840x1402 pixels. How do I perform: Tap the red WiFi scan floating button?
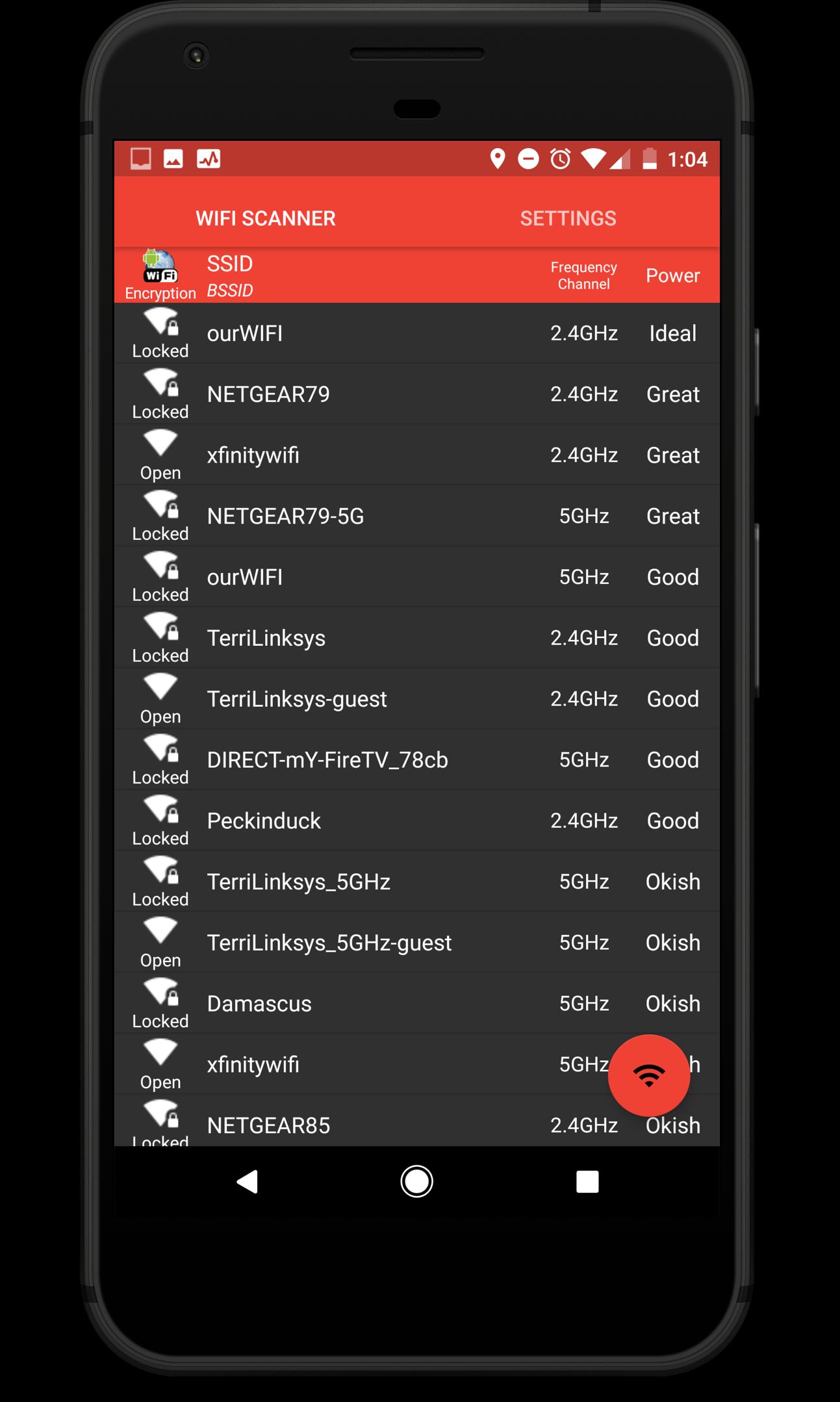click(x=648, y=1075)
